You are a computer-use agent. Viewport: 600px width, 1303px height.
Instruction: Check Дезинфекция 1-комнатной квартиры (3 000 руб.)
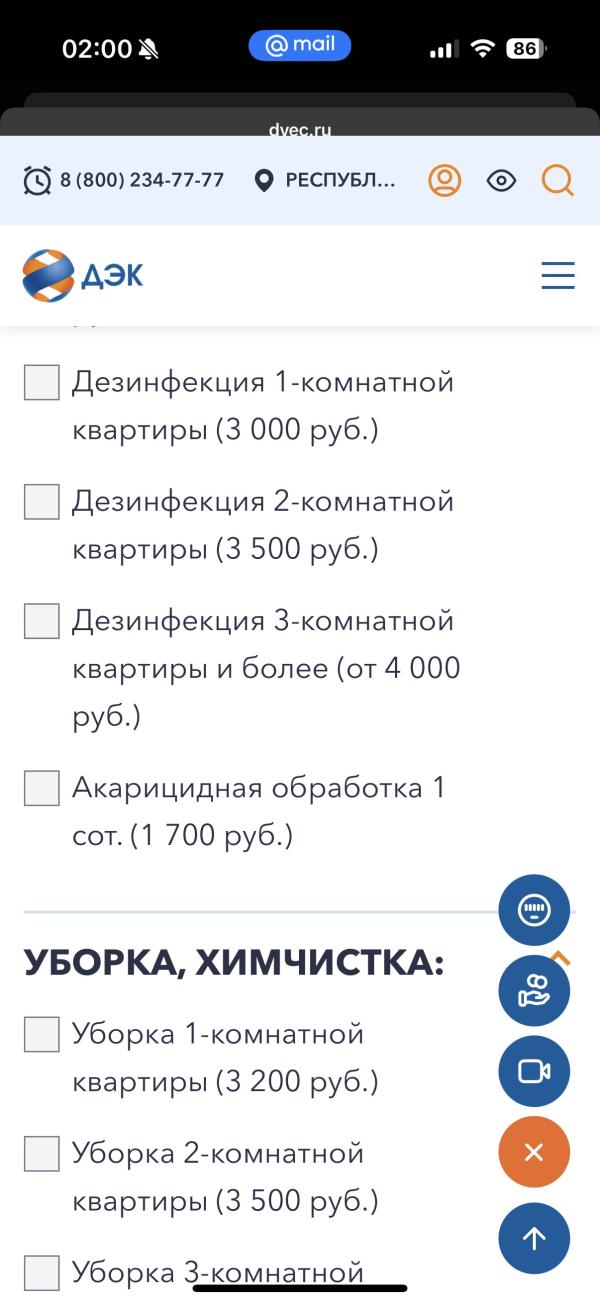(x=42, y=382)
